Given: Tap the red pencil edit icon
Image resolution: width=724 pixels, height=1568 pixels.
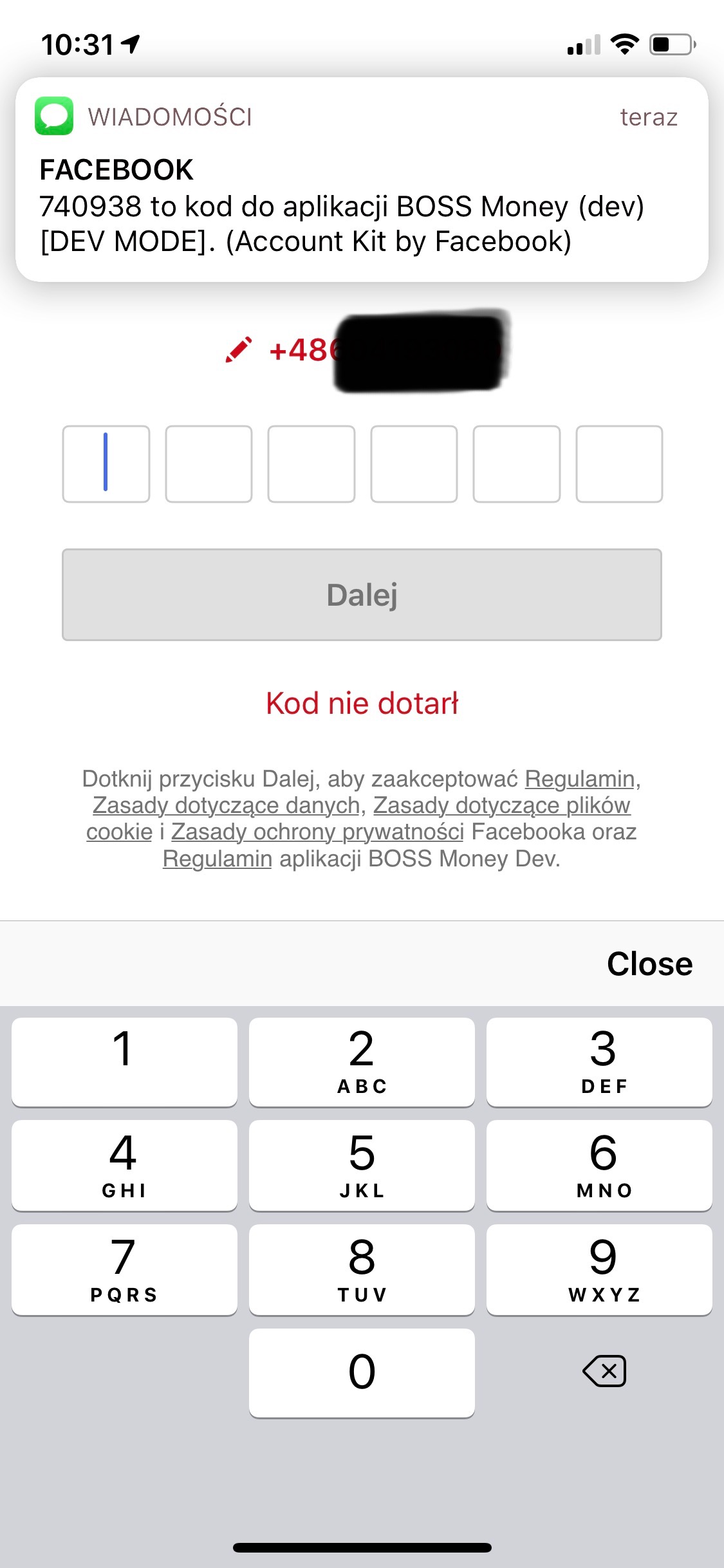Looking at the screenshot, I should coord(239,351).
